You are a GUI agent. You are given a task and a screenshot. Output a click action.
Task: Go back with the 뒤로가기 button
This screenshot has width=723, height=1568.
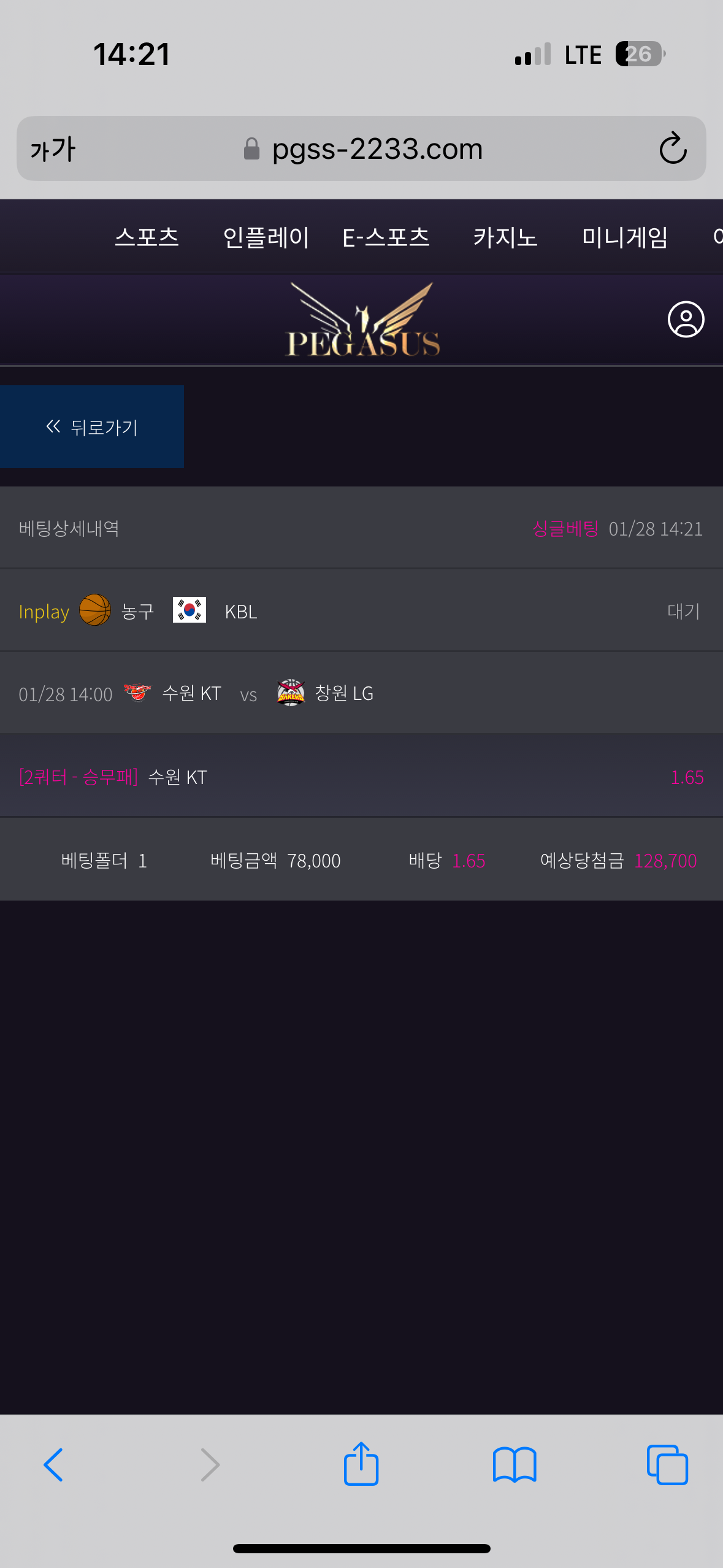pyautogui.click(x=92, y=427)
